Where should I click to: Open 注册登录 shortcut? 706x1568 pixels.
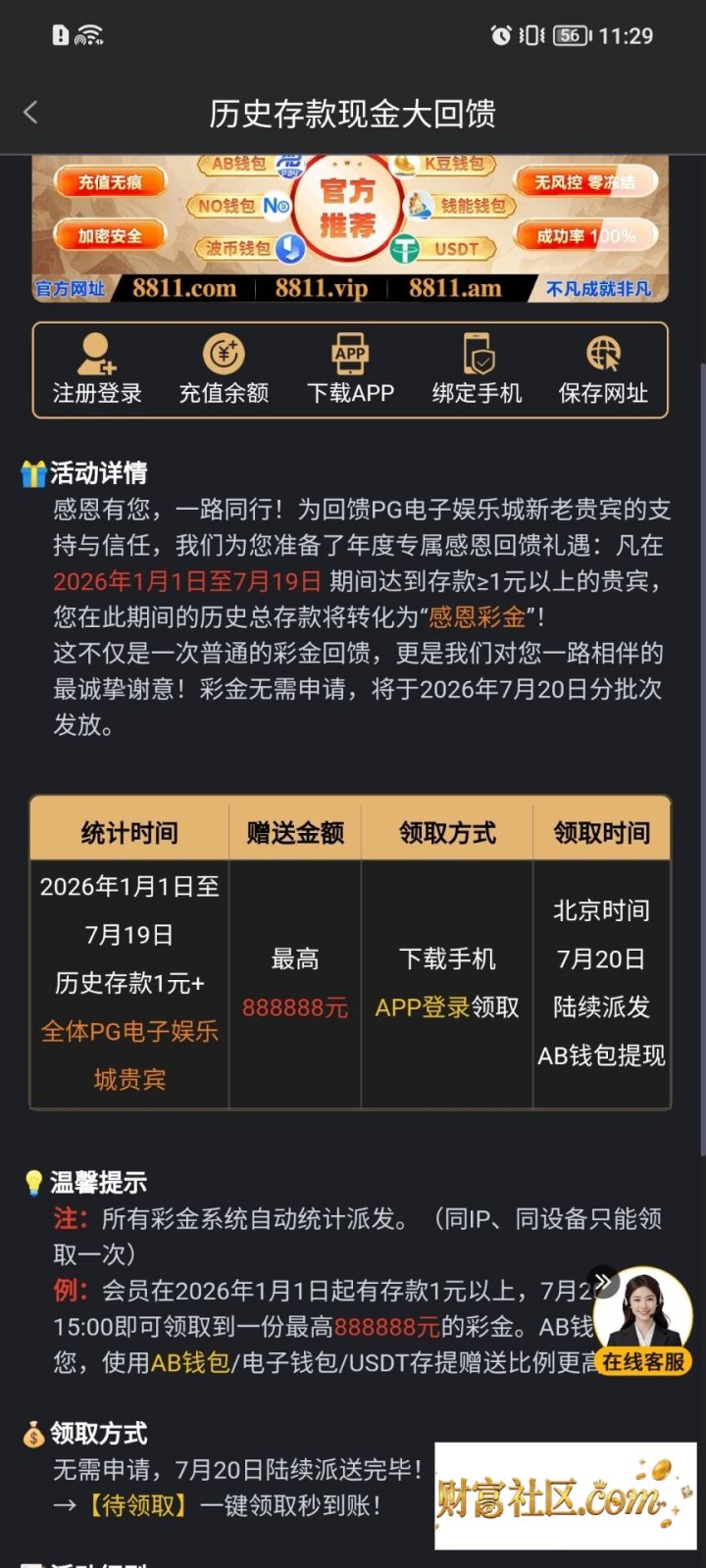[97, 369]
